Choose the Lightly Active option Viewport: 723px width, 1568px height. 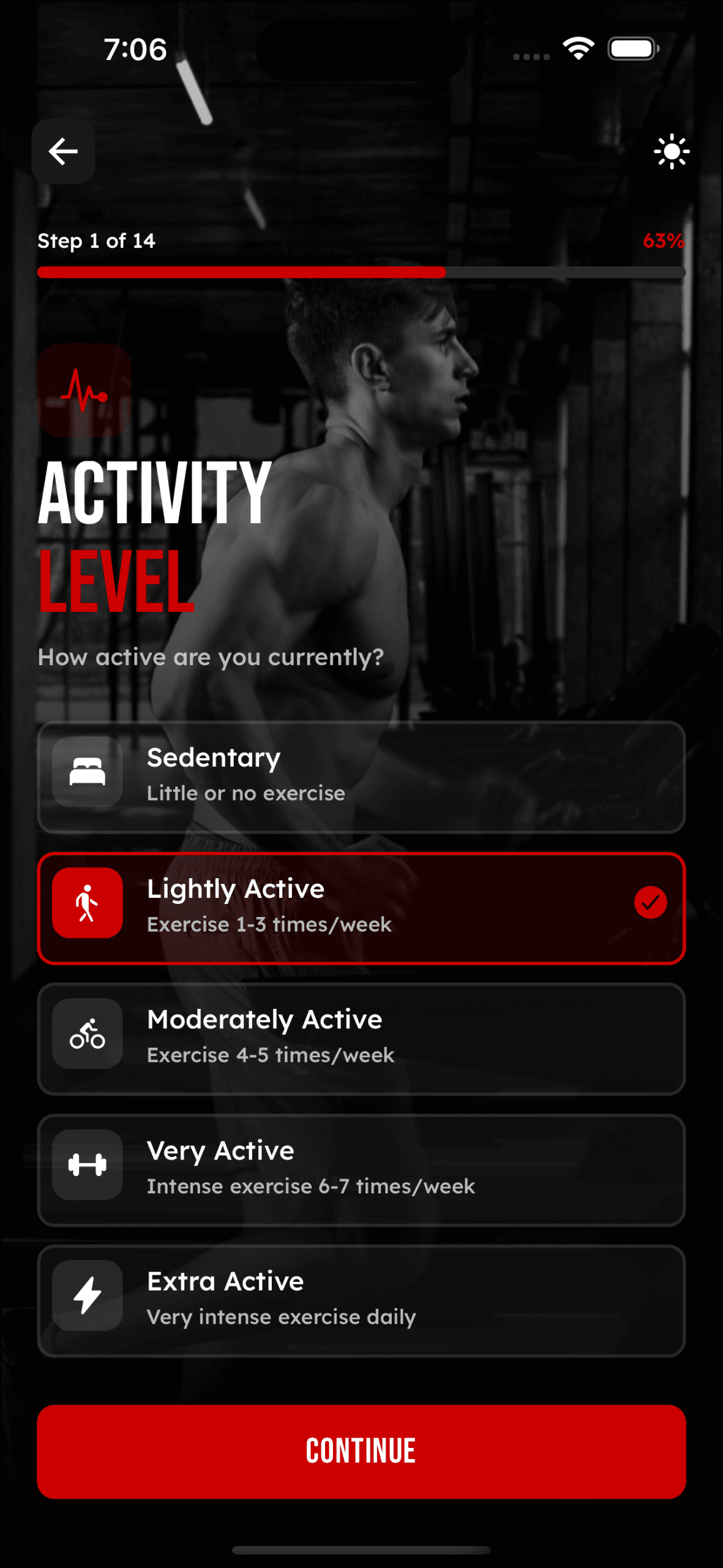(361, 908)
